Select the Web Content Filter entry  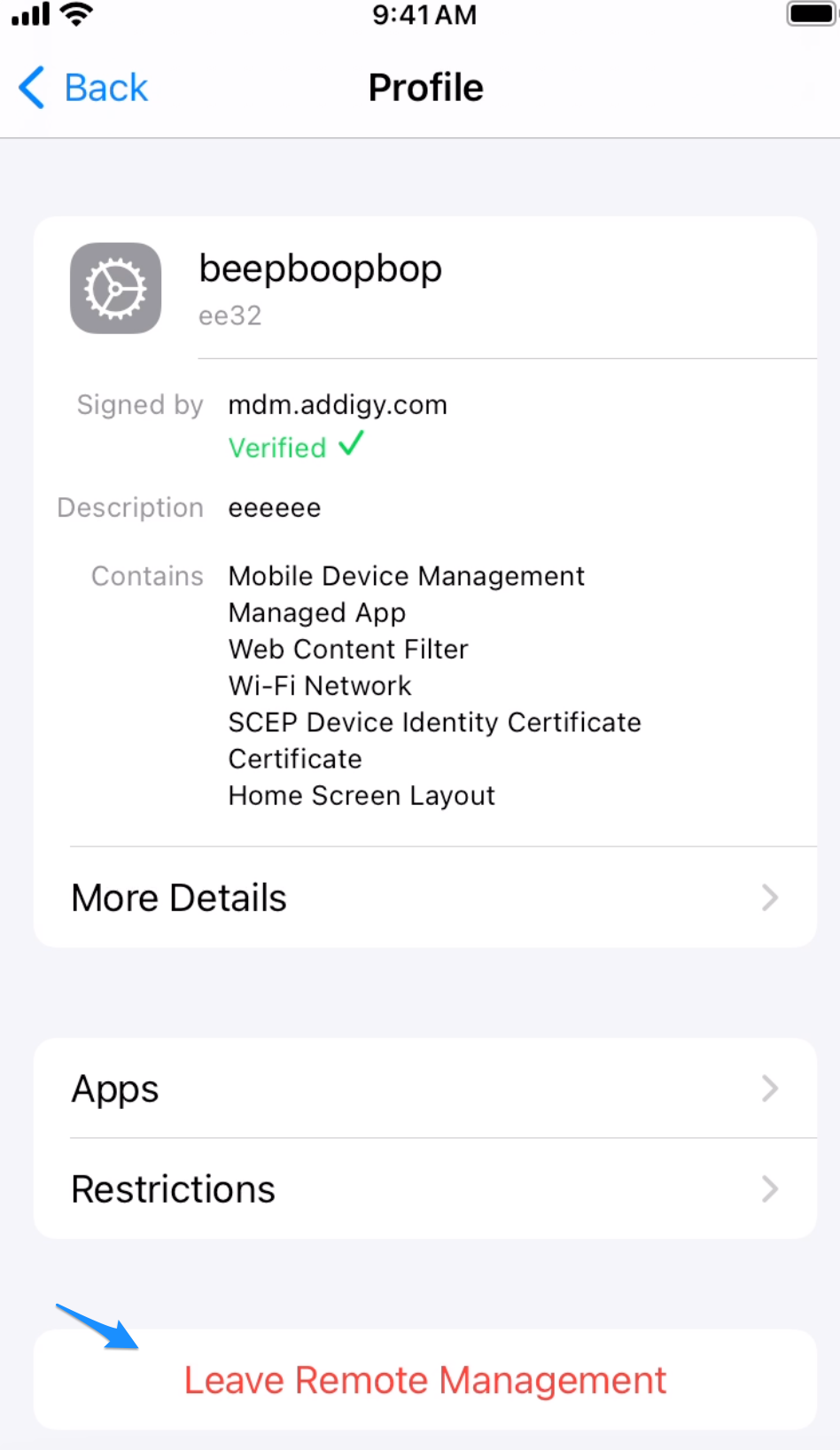[x=347, y=649]
